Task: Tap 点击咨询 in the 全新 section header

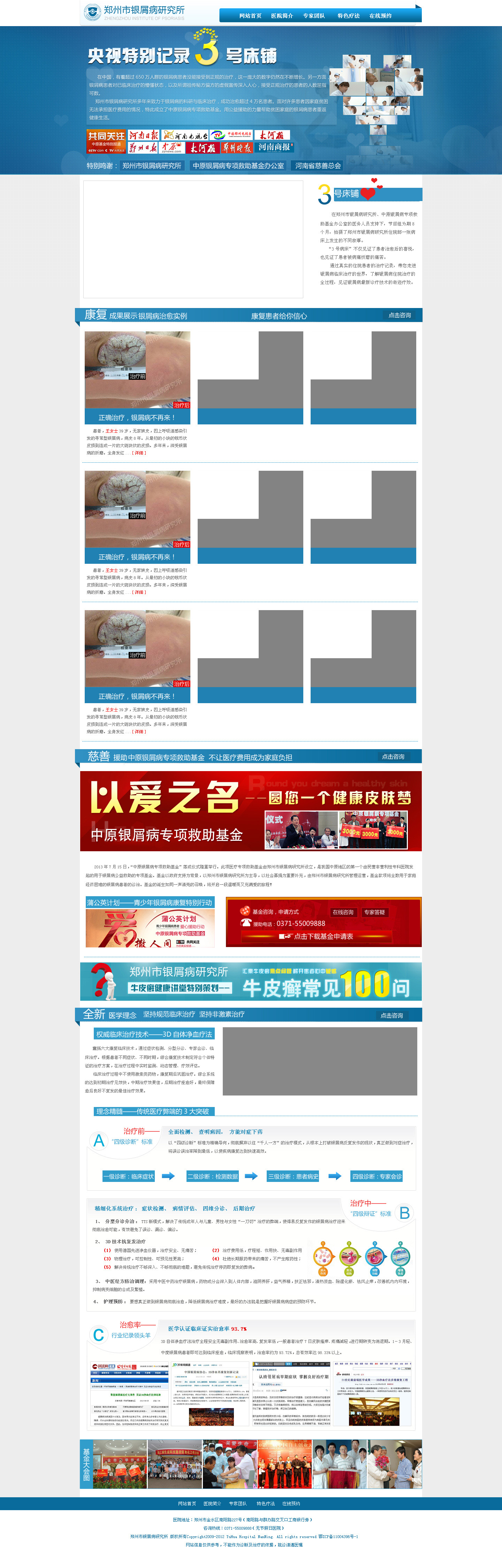Action: point(392,1015)
